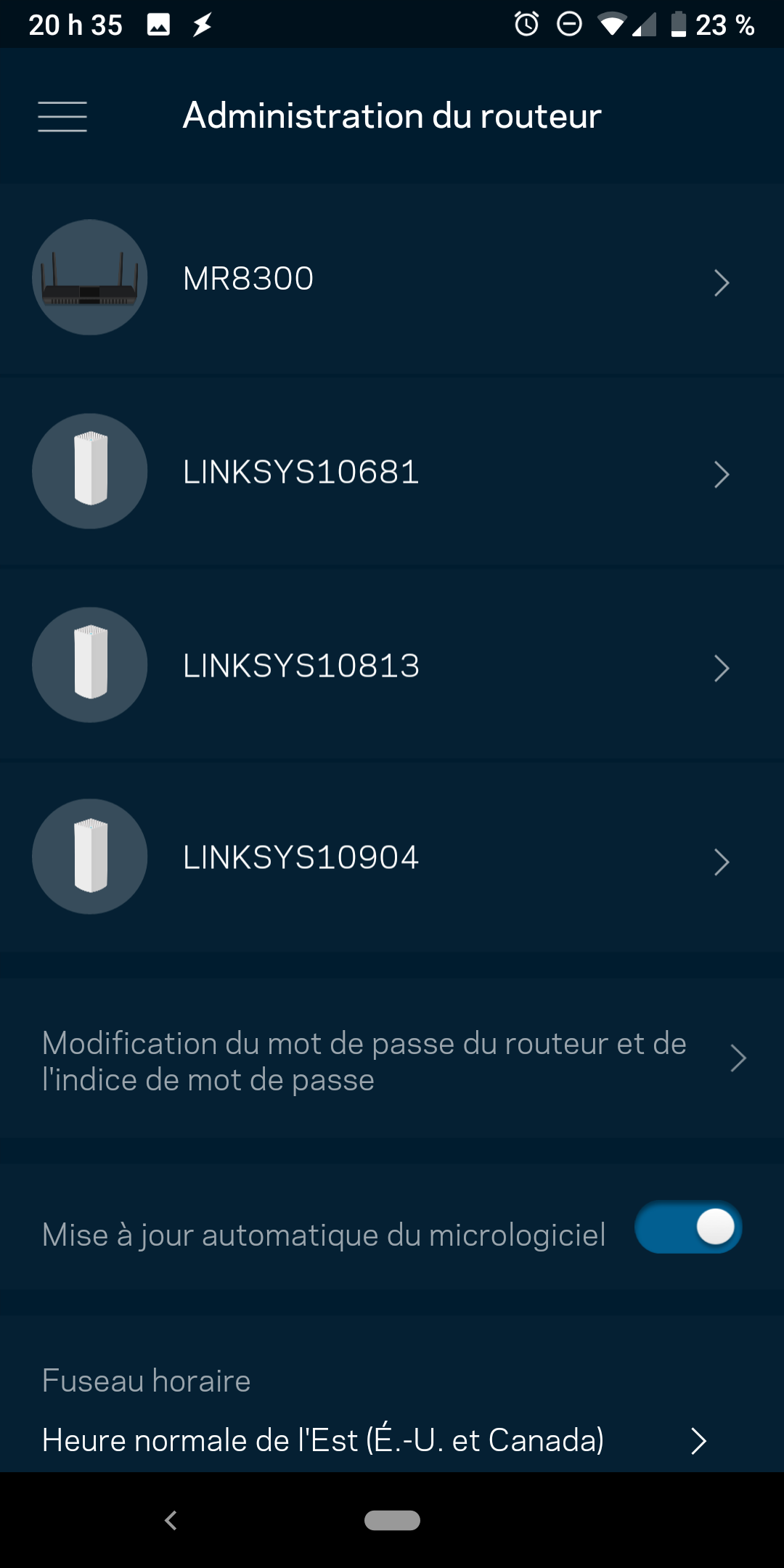Select the LINKSYS10681 node
The width and height of the screenshot is (784, 1568).
[x=392, y=472]
